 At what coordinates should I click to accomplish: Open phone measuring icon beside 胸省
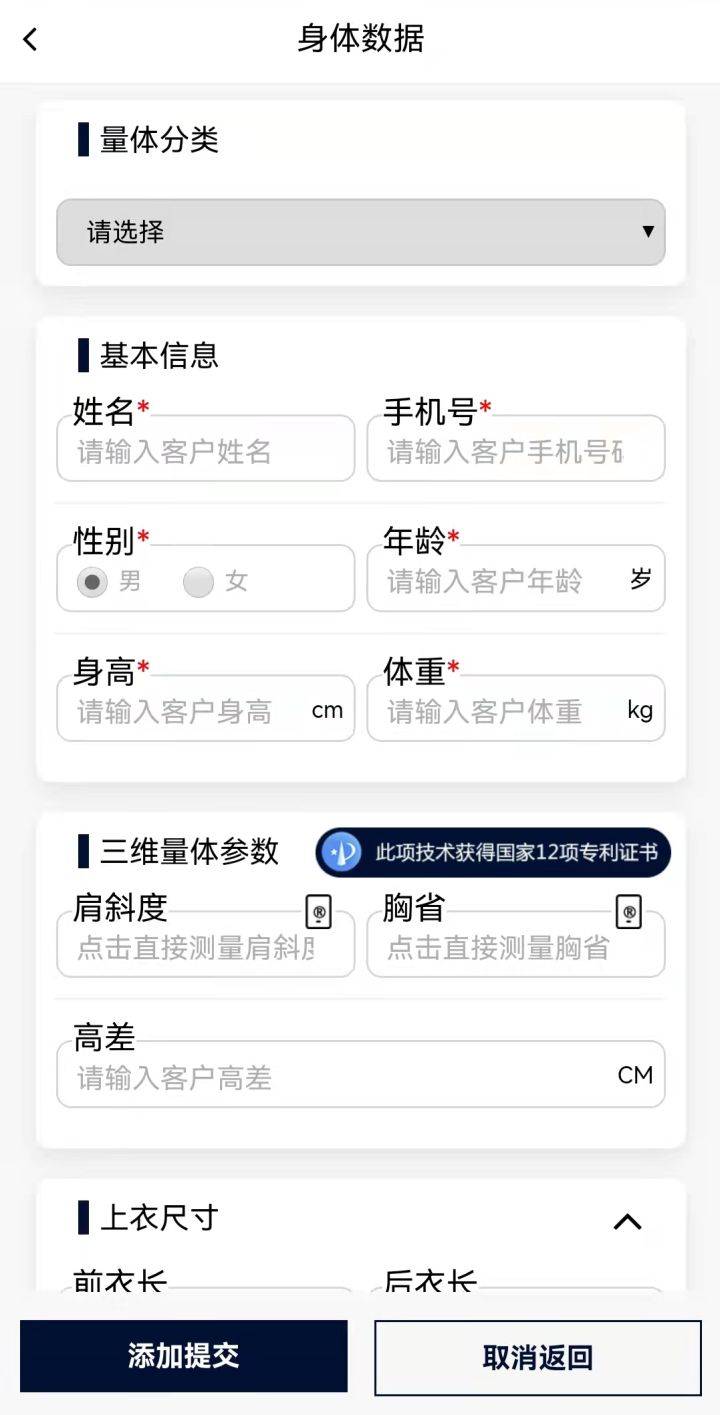(628, 911)
